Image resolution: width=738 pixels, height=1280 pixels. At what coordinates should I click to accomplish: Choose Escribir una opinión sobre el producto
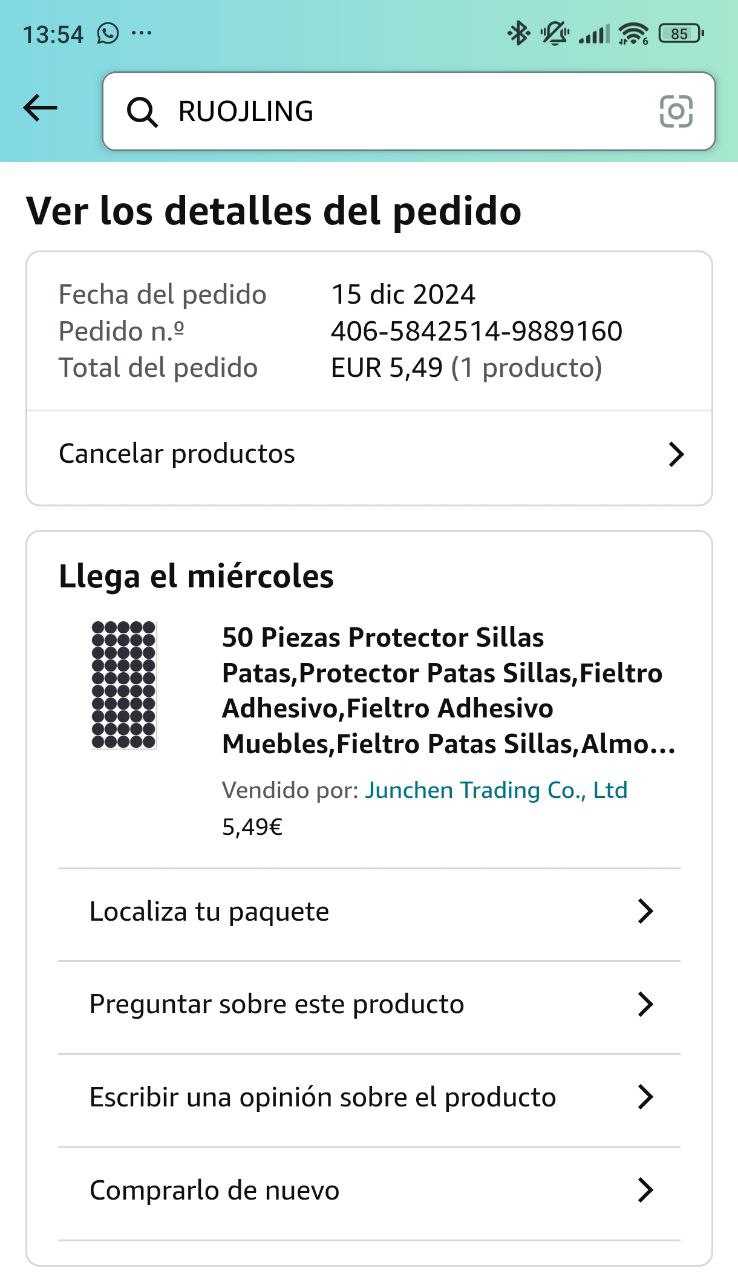[x=369, y=1097]
